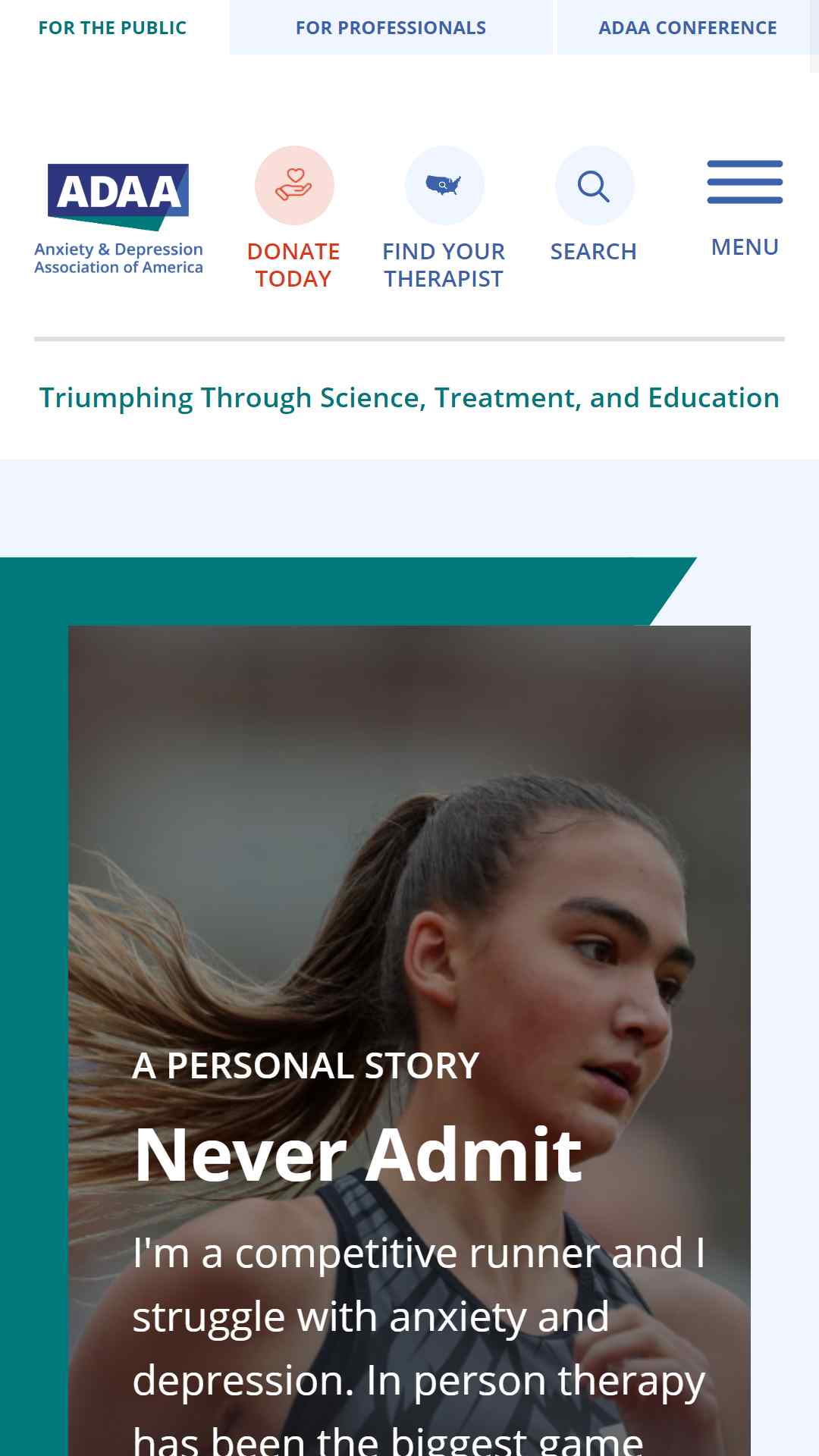Tap Donate Today
This screenshot has width=819, height=1456.
[293, 218]
